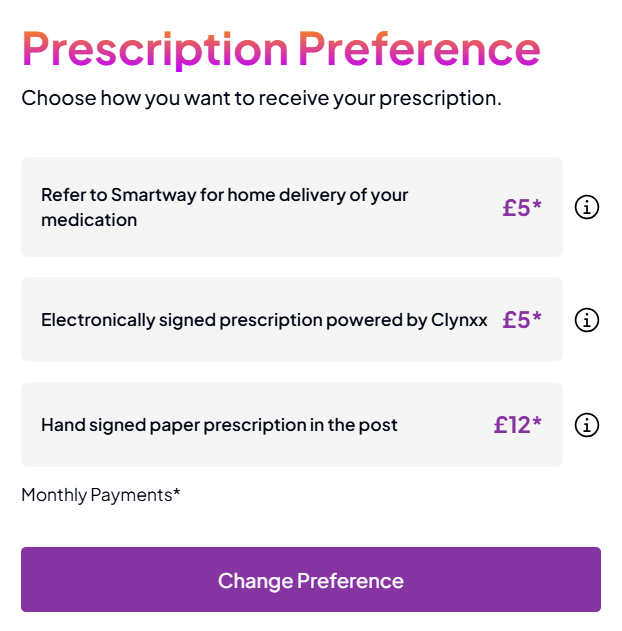View info about electronically signed prescription
622x631 pixels.
587,320
